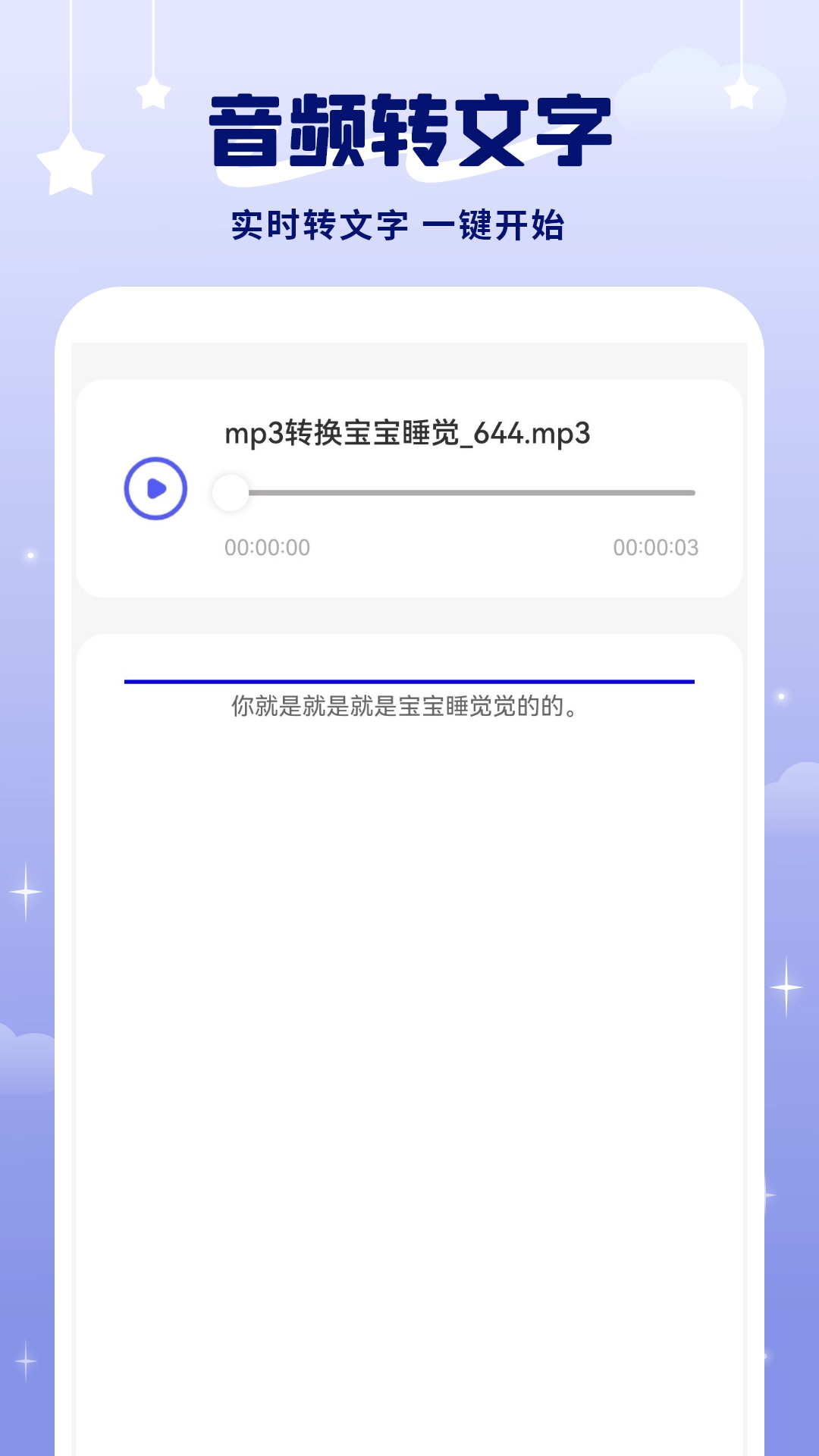This screenshot has height=1456, width=819.
Task: Click the 音频转文字 page title
Action: click(409, 127)
